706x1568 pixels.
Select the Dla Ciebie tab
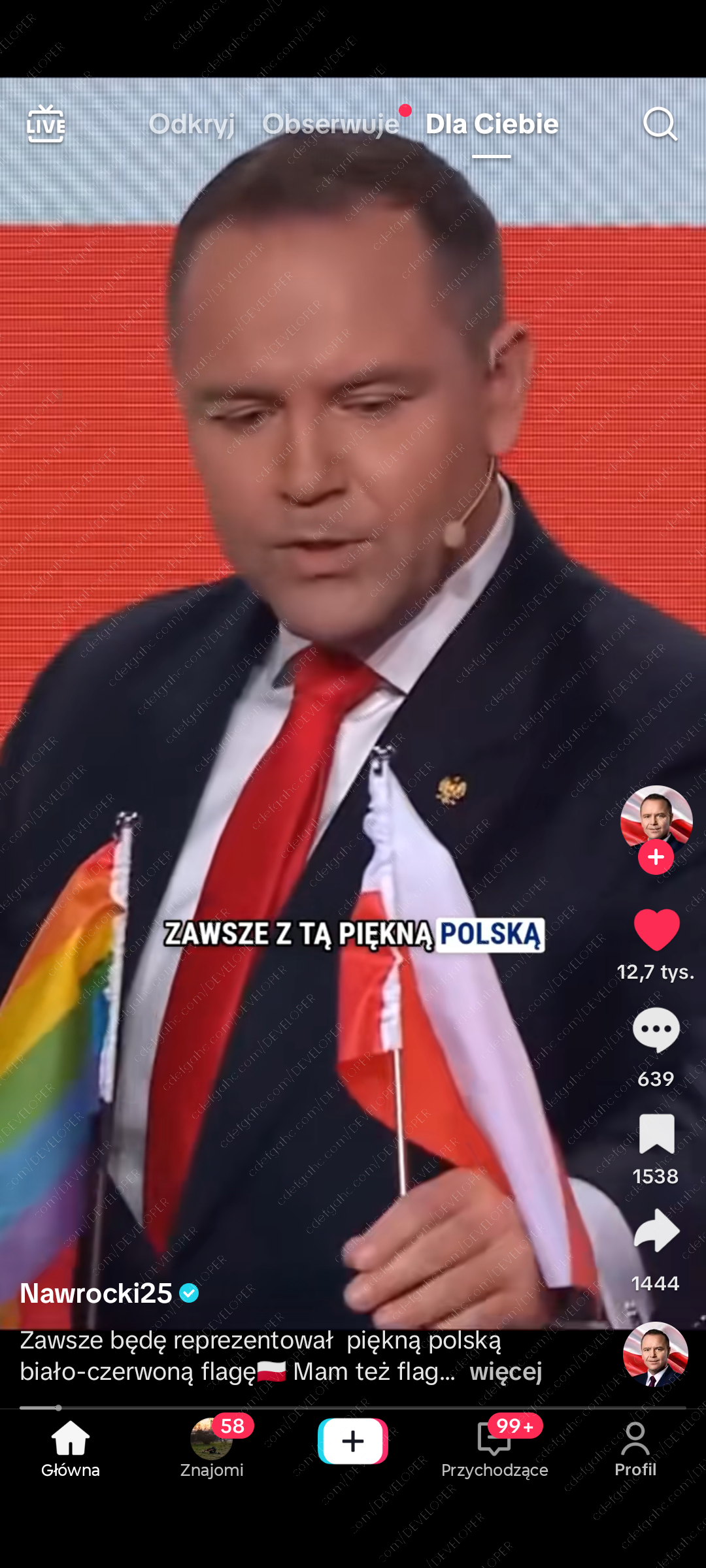pyautogui.click(x=492, y=124)
